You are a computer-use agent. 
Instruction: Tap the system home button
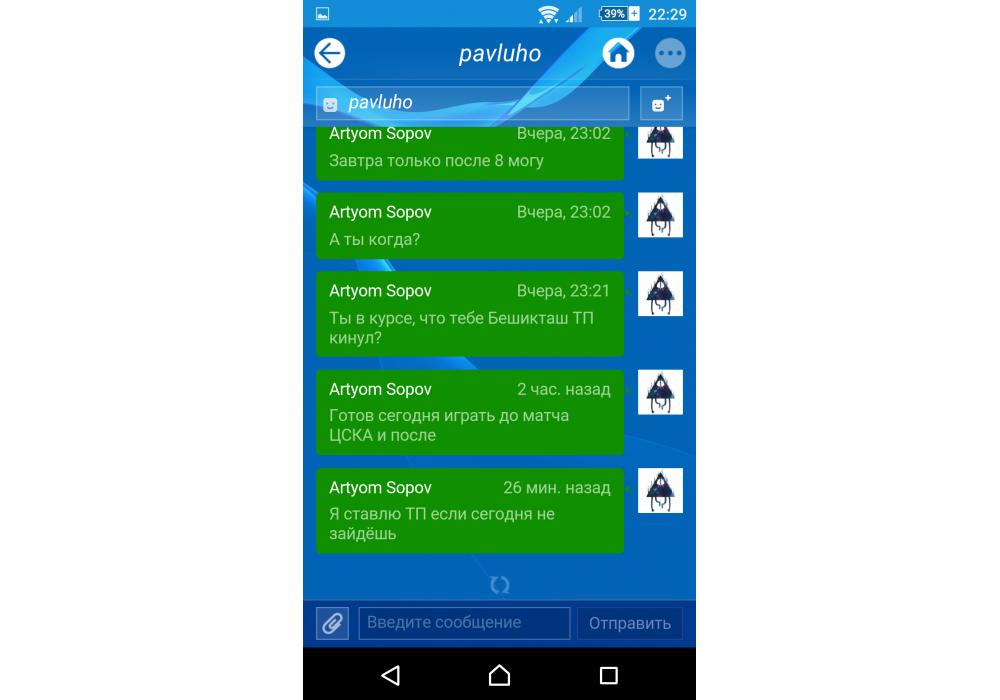499,675
